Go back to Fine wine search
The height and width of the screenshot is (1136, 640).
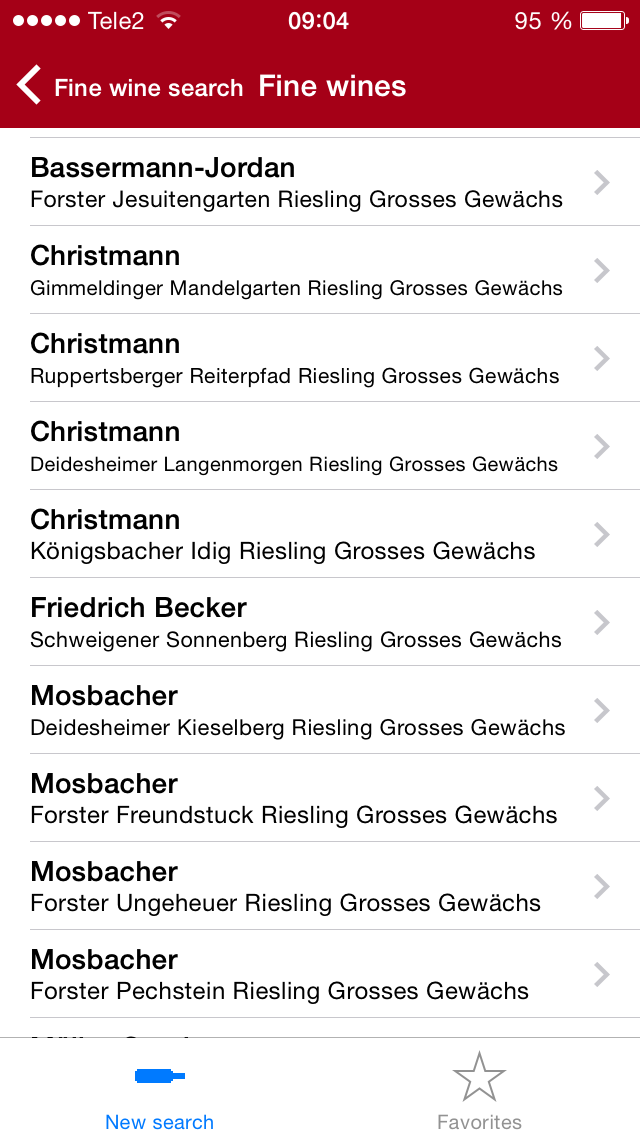pos(130,87)
